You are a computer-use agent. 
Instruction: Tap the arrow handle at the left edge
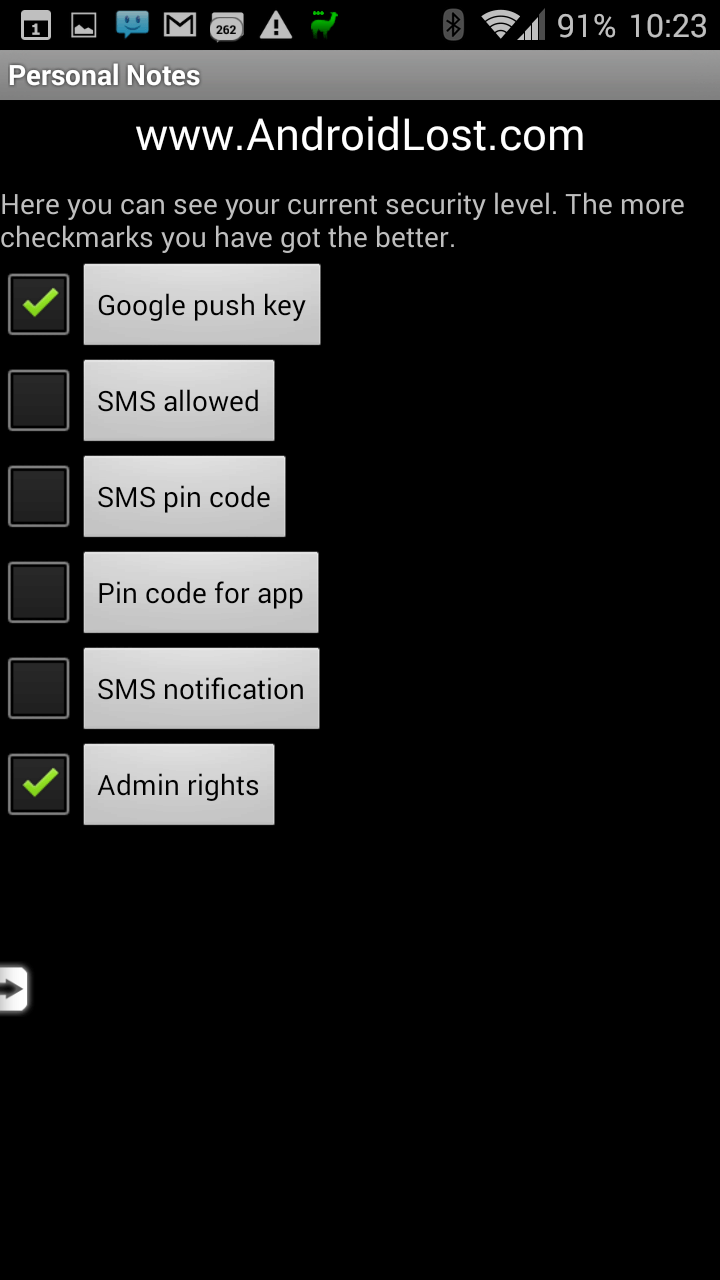pos(13,990)
